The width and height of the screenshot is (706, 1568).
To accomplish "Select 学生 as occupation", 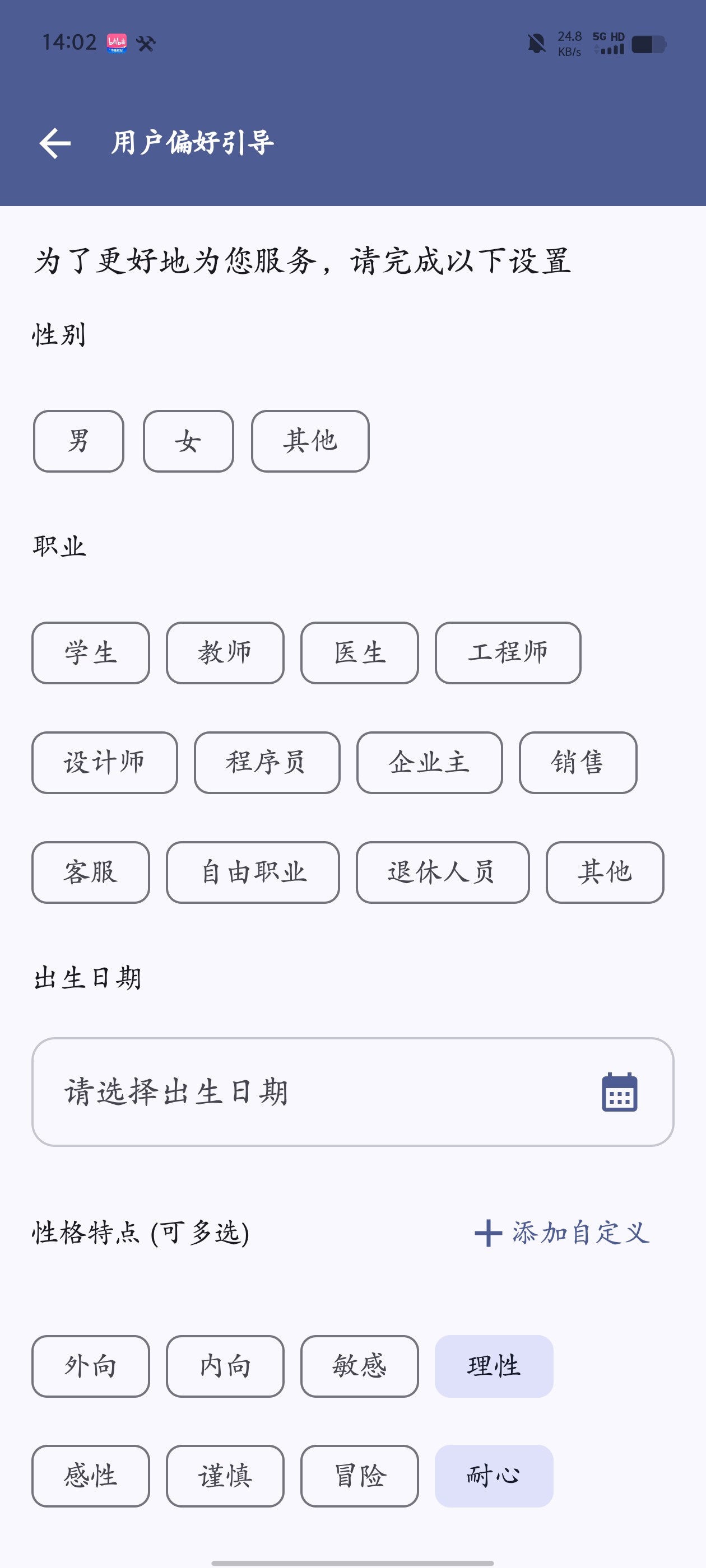I will (90, 653).
